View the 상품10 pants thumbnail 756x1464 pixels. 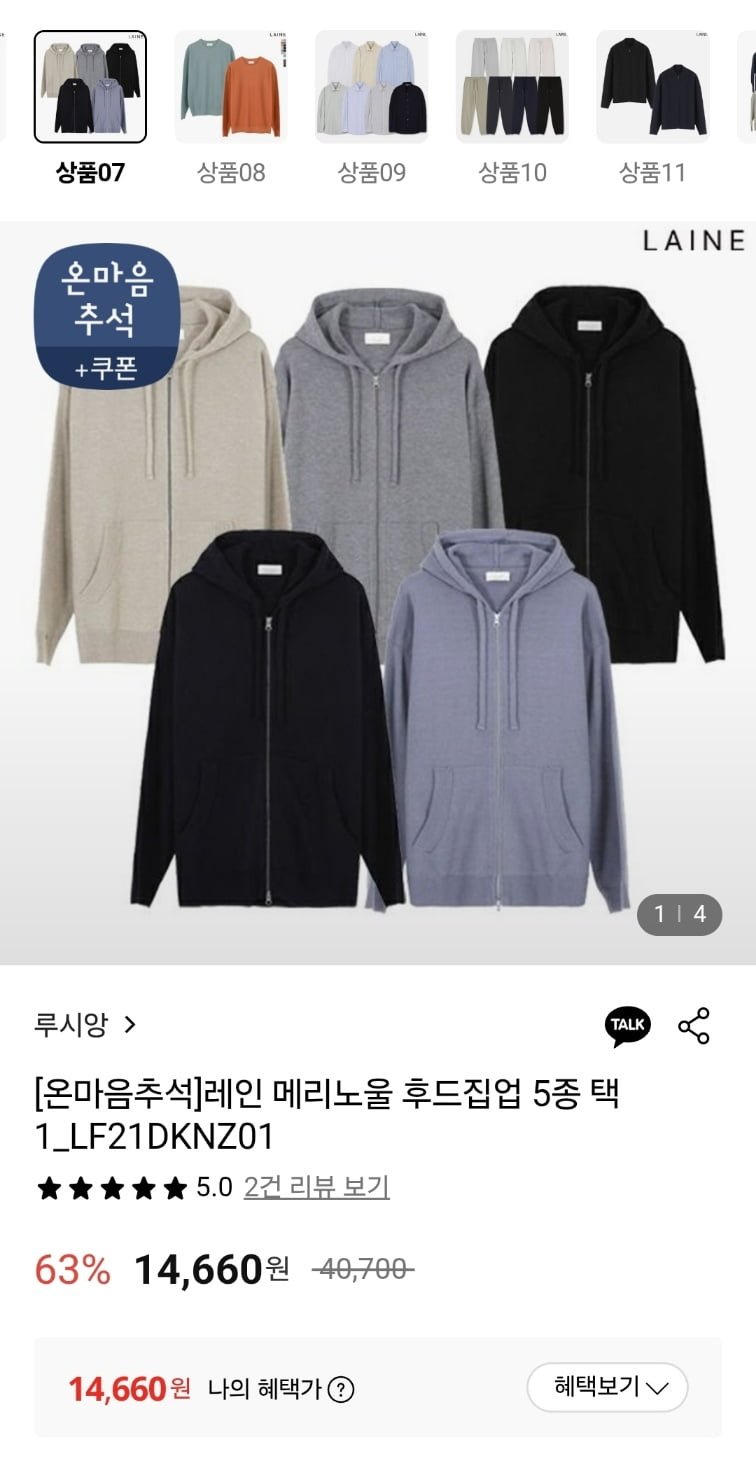pyautogui.click(x=512, y=87)
